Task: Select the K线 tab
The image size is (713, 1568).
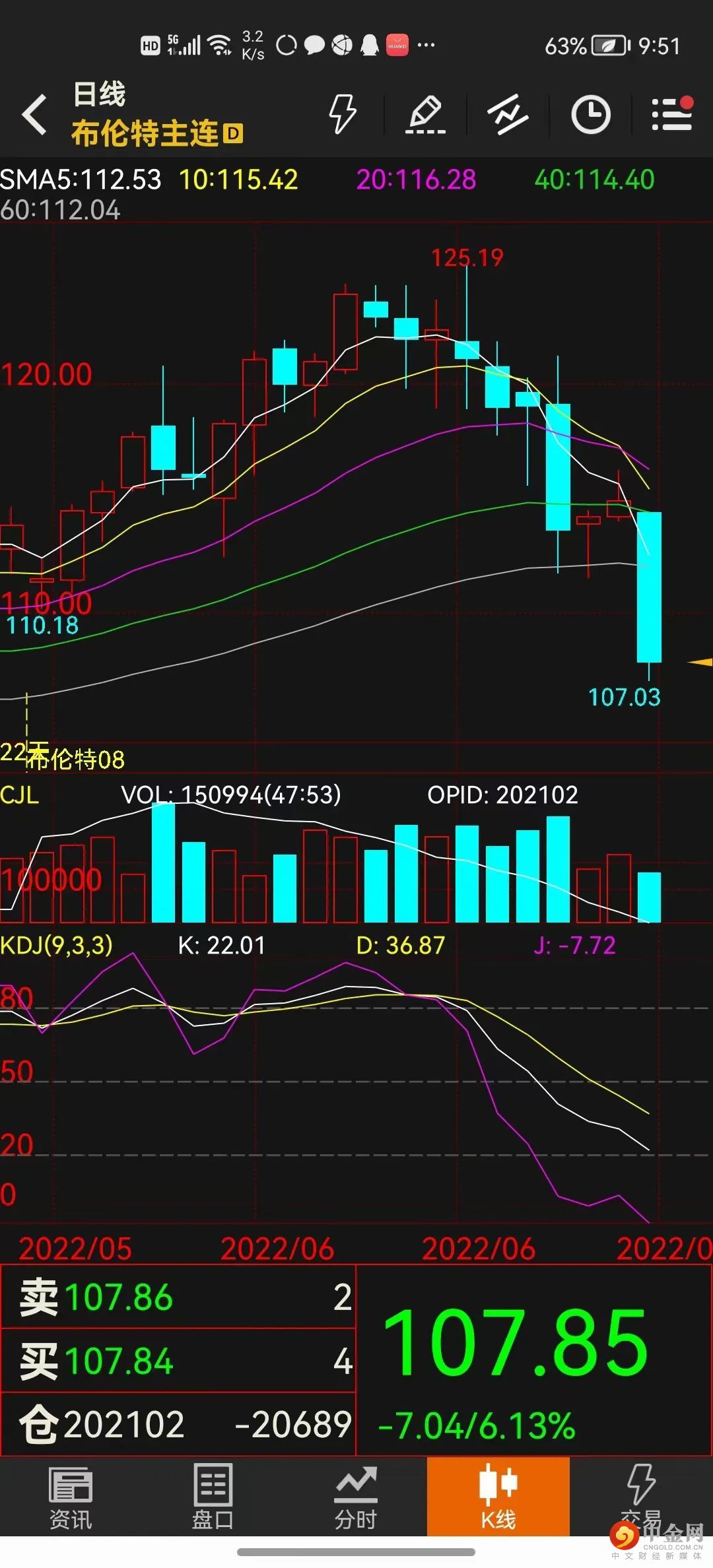Action: (498, 1497)
